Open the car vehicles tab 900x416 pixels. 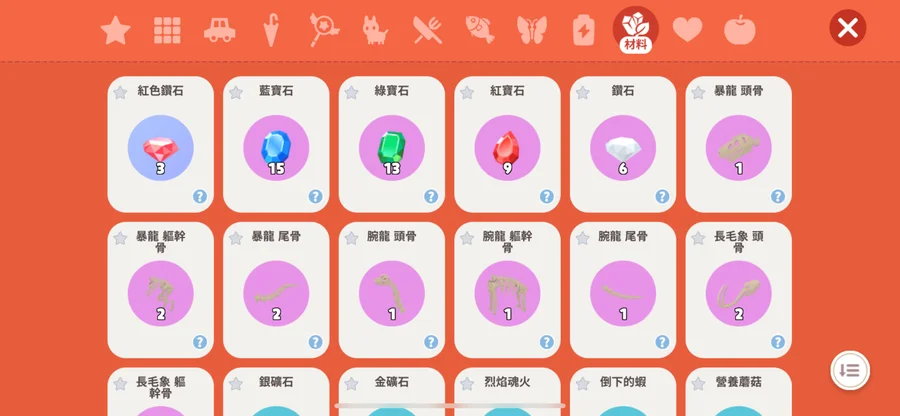coord(219,30)
